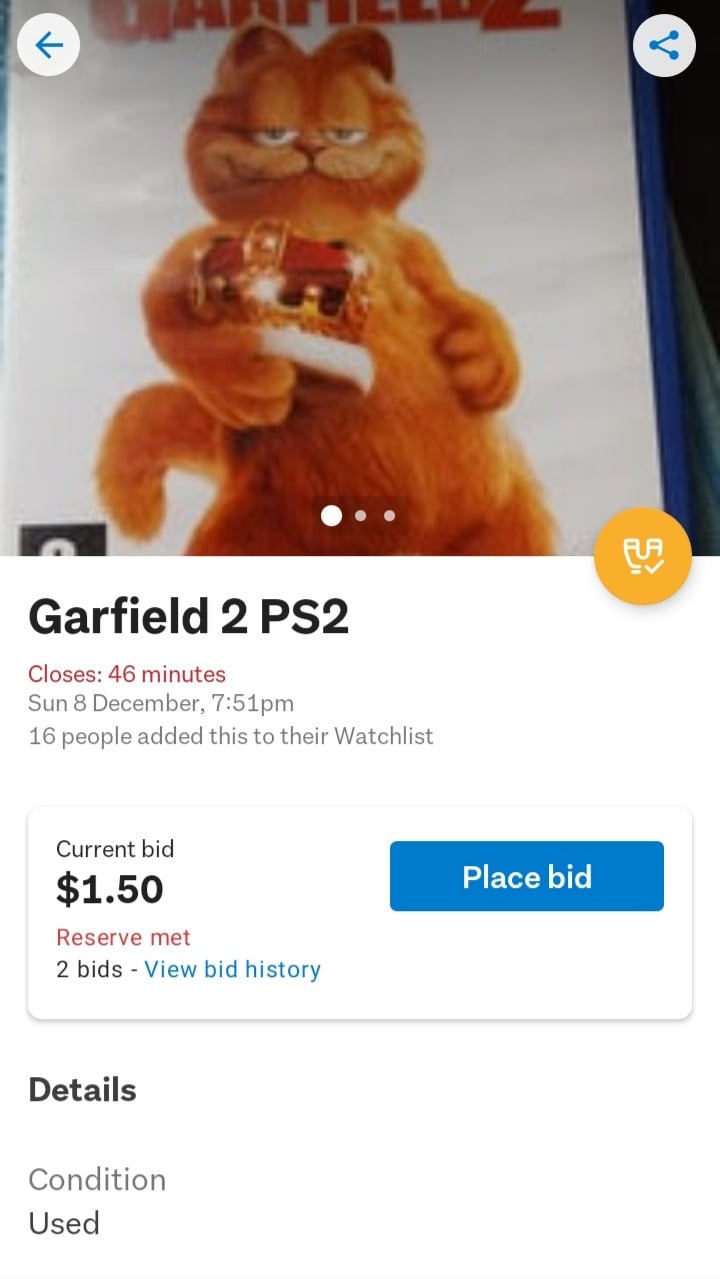Screen dimensions: 720x1279
Task: Tap the Place bid button
Action: [x=526, y=876]
